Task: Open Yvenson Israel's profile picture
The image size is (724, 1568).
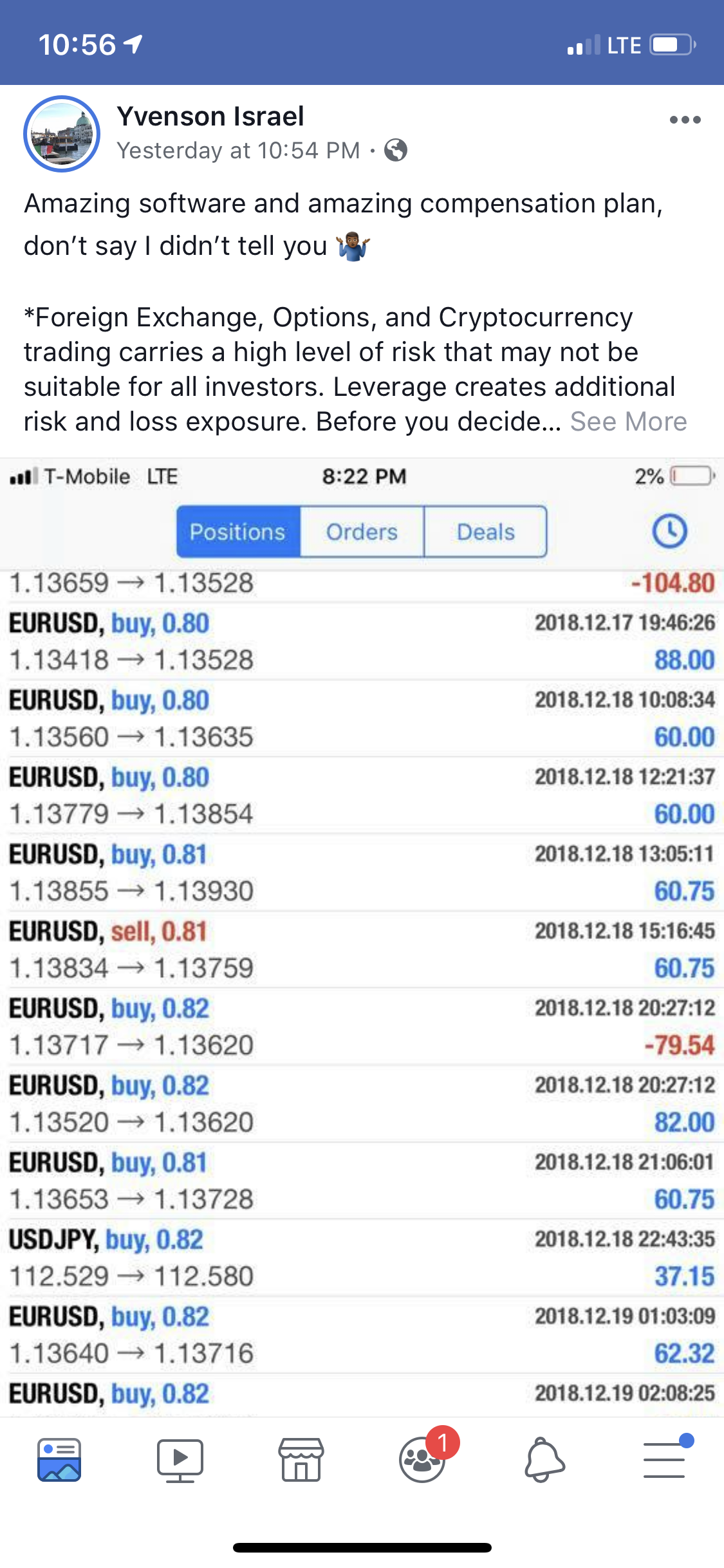Action: 62,134
